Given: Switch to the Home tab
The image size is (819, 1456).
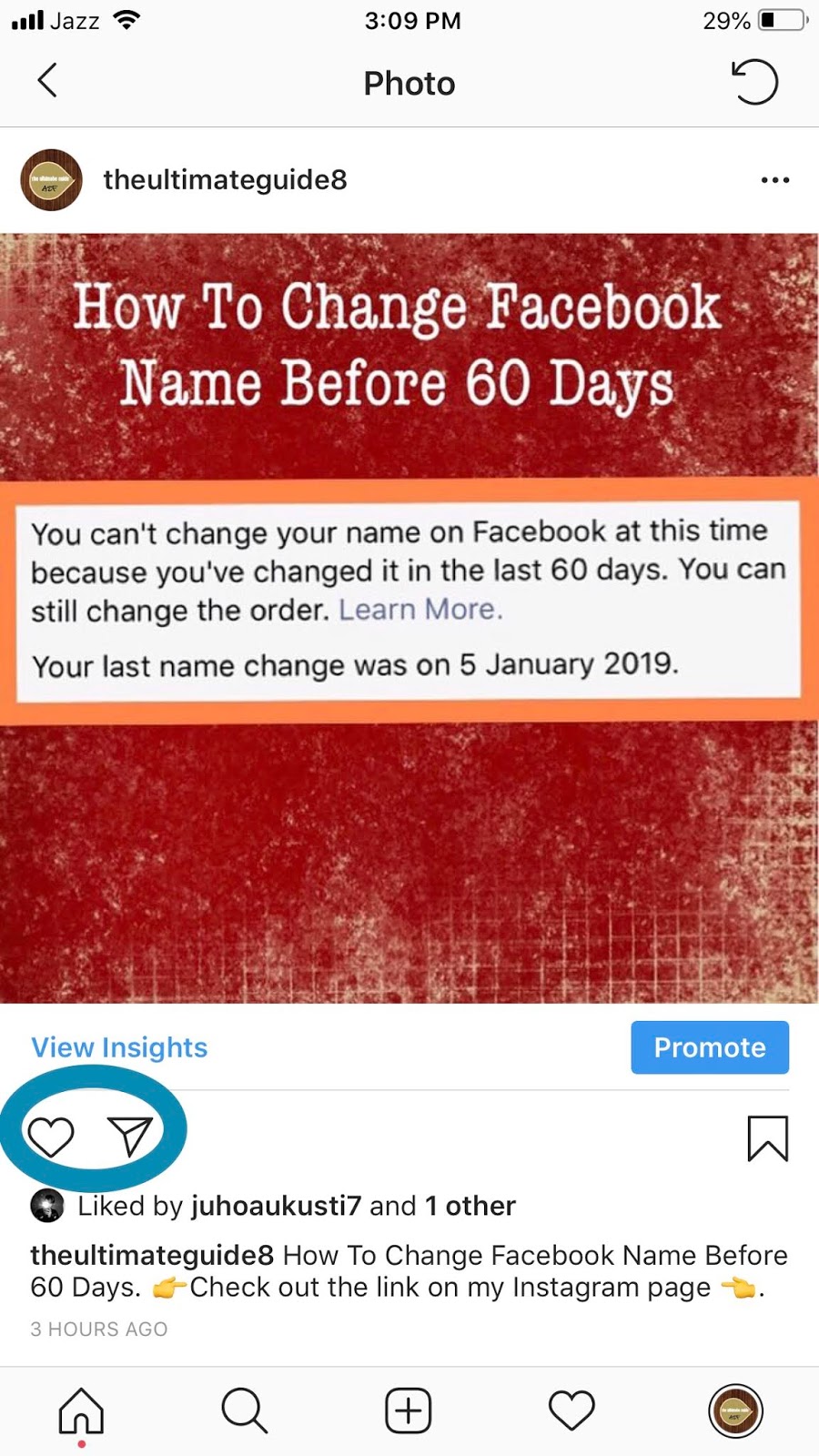Looking at the screenshot, I should click(x=82, y=1411).
